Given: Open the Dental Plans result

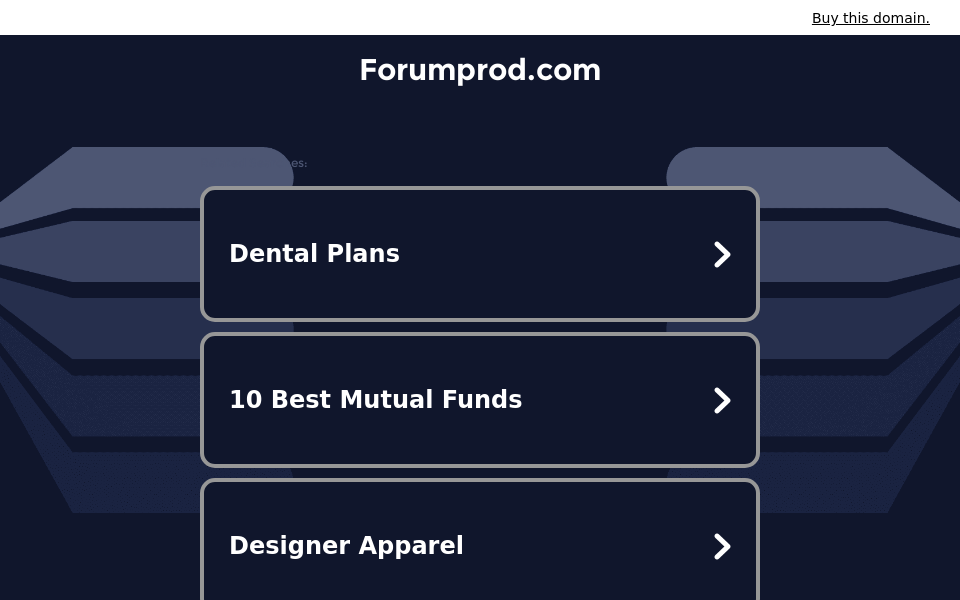Looking at the screenshot, I should coord(480,254).
